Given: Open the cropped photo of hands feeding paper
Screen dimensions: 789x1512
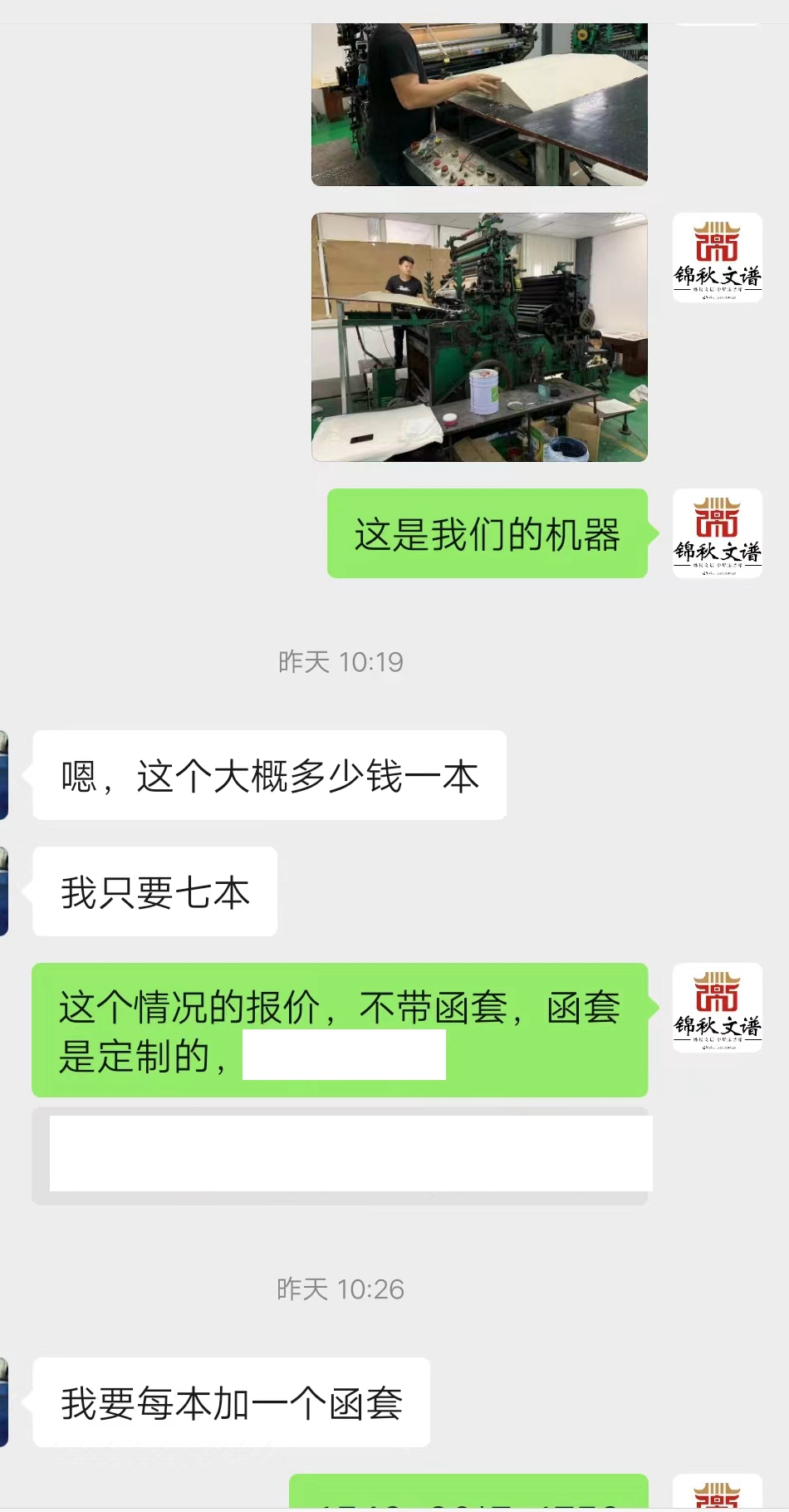Looking at the screenshot, I should point(479,104).
